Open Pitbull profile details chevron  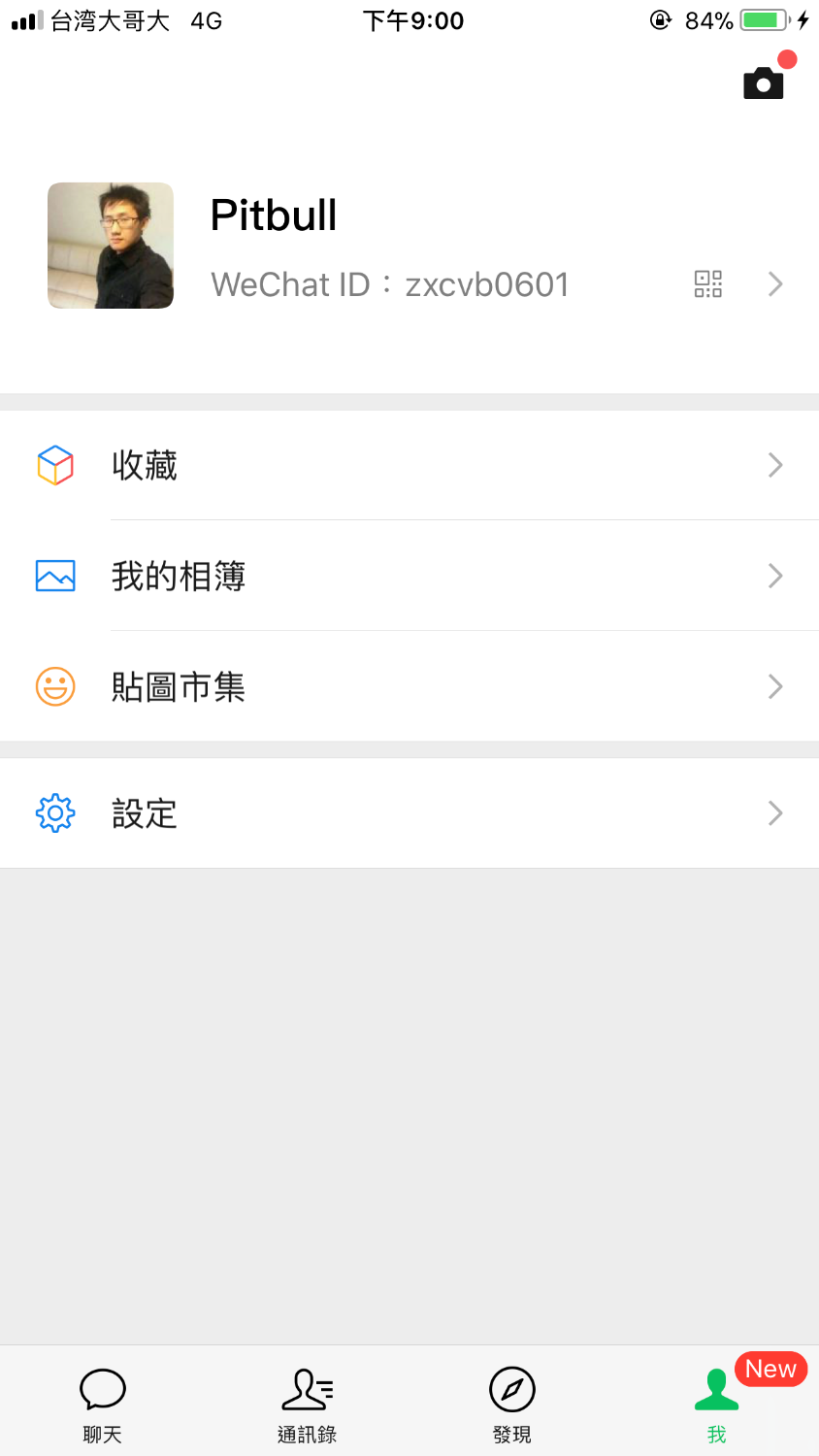coord(775,283)
